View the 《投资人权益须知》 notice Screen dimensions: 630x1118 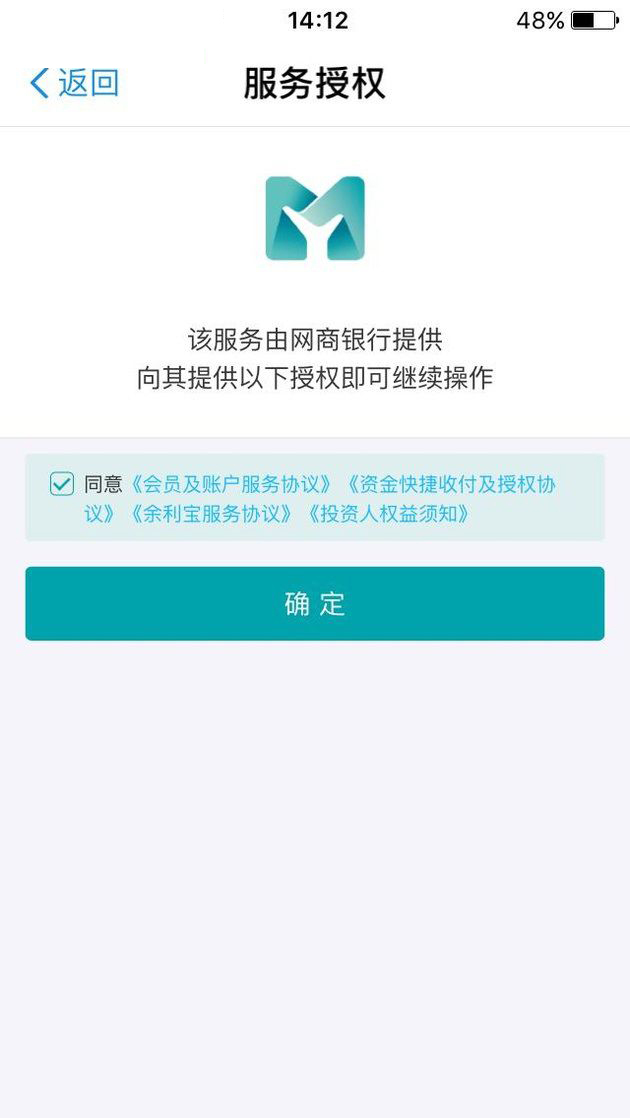388,514
